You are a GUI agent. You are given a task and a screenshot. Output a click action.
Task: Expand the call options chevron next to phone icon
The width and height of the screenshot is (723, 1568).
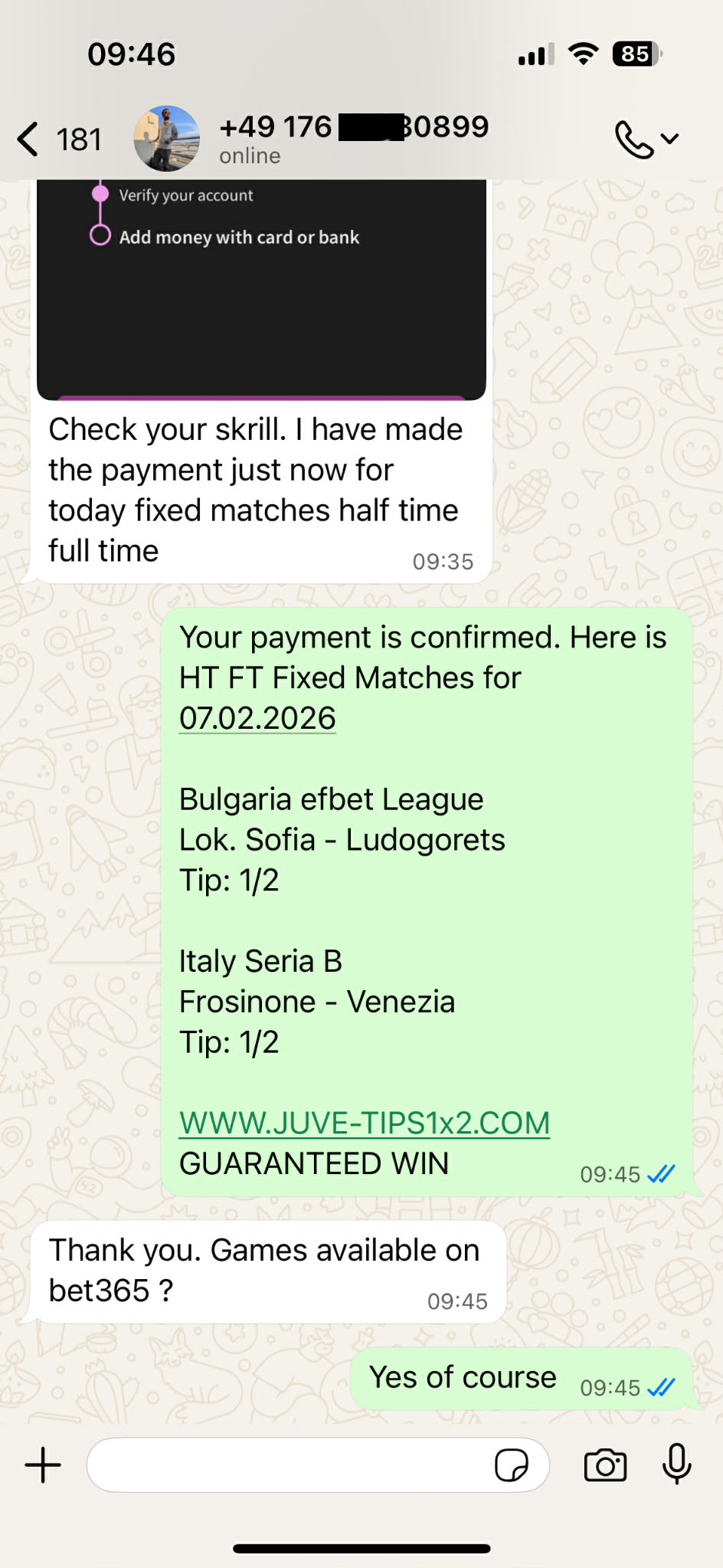tap(669, 139)
